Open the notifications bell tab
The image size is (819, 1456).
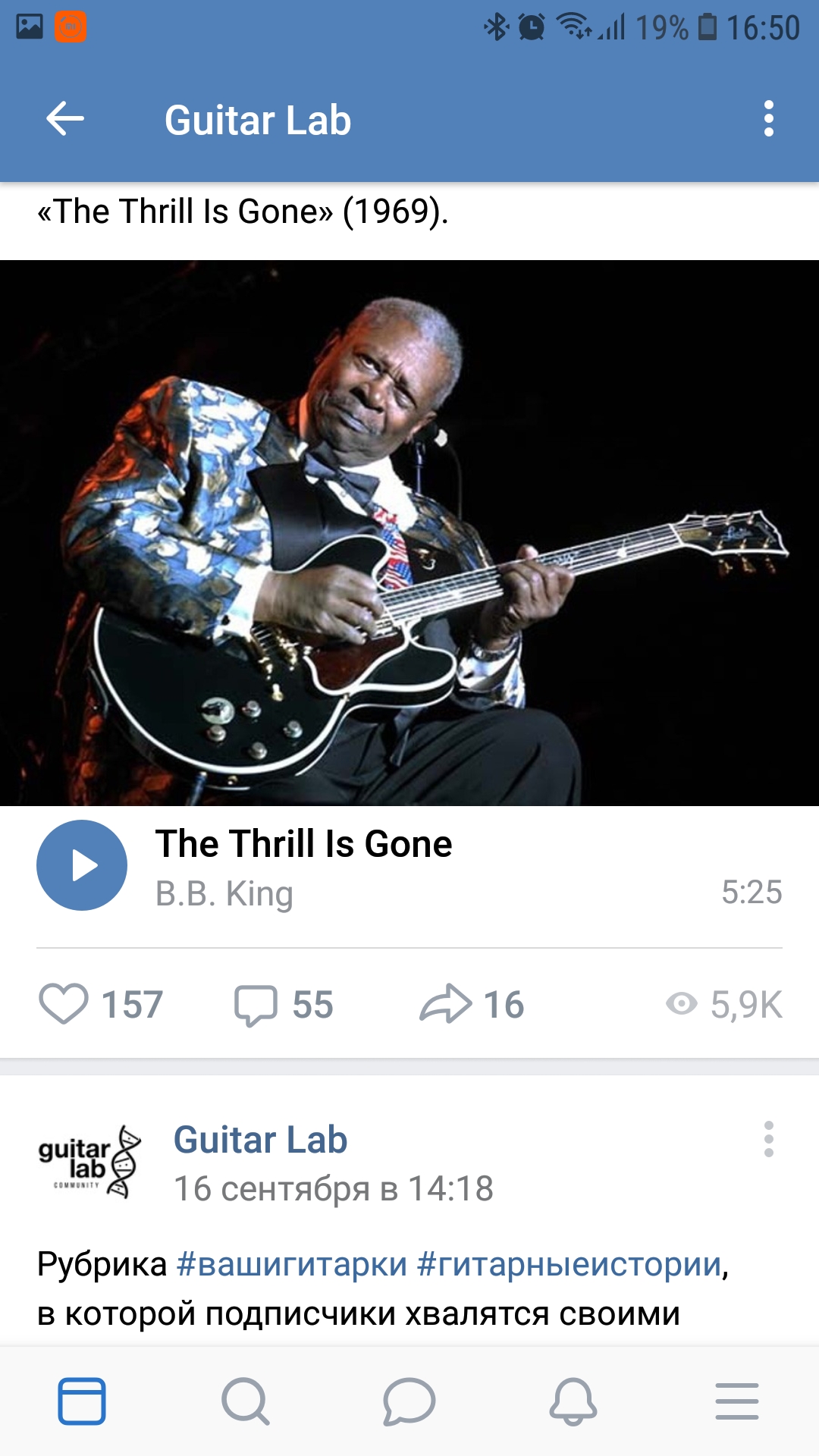[573, 1401]
